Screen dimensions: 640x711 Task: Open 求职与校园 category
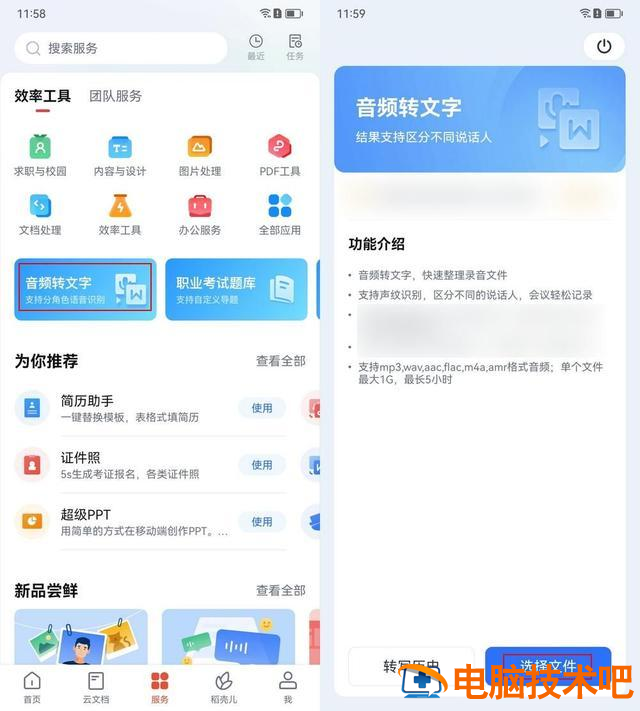pyautogui.click(x=40, y=155)
